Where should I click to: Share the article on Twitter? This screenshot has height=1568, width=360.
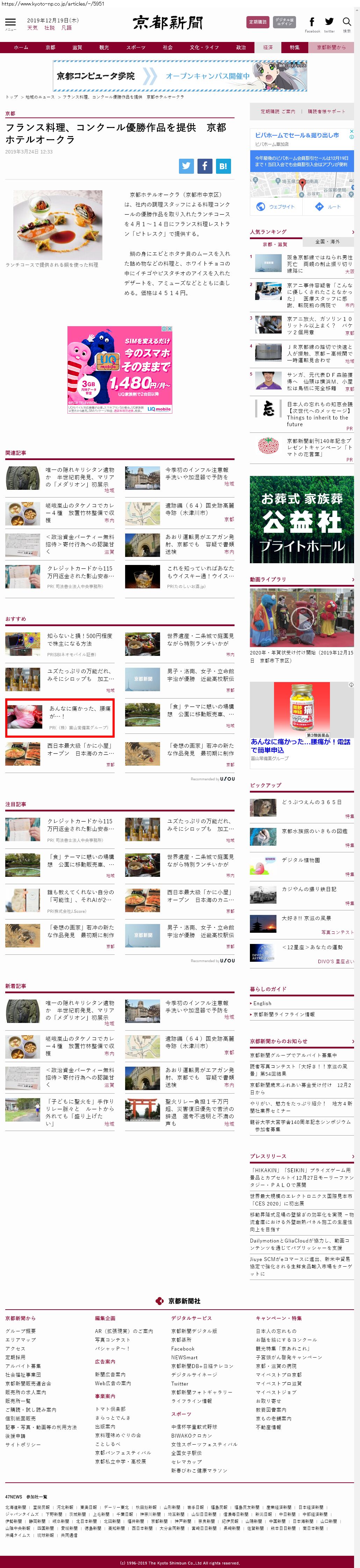coord(186,166)
